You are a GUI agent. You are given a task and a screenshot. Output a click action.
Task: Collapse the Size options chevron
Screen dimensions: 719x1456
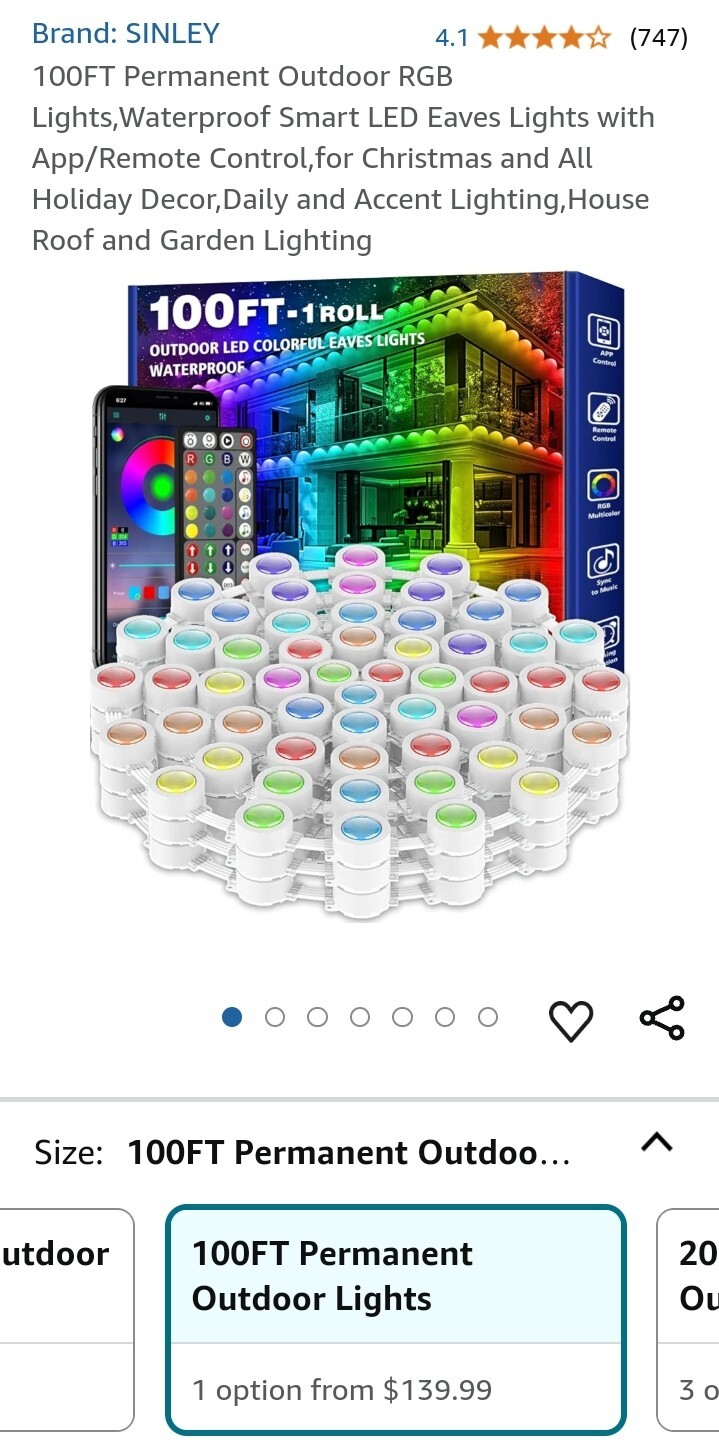click(657, 1143)
